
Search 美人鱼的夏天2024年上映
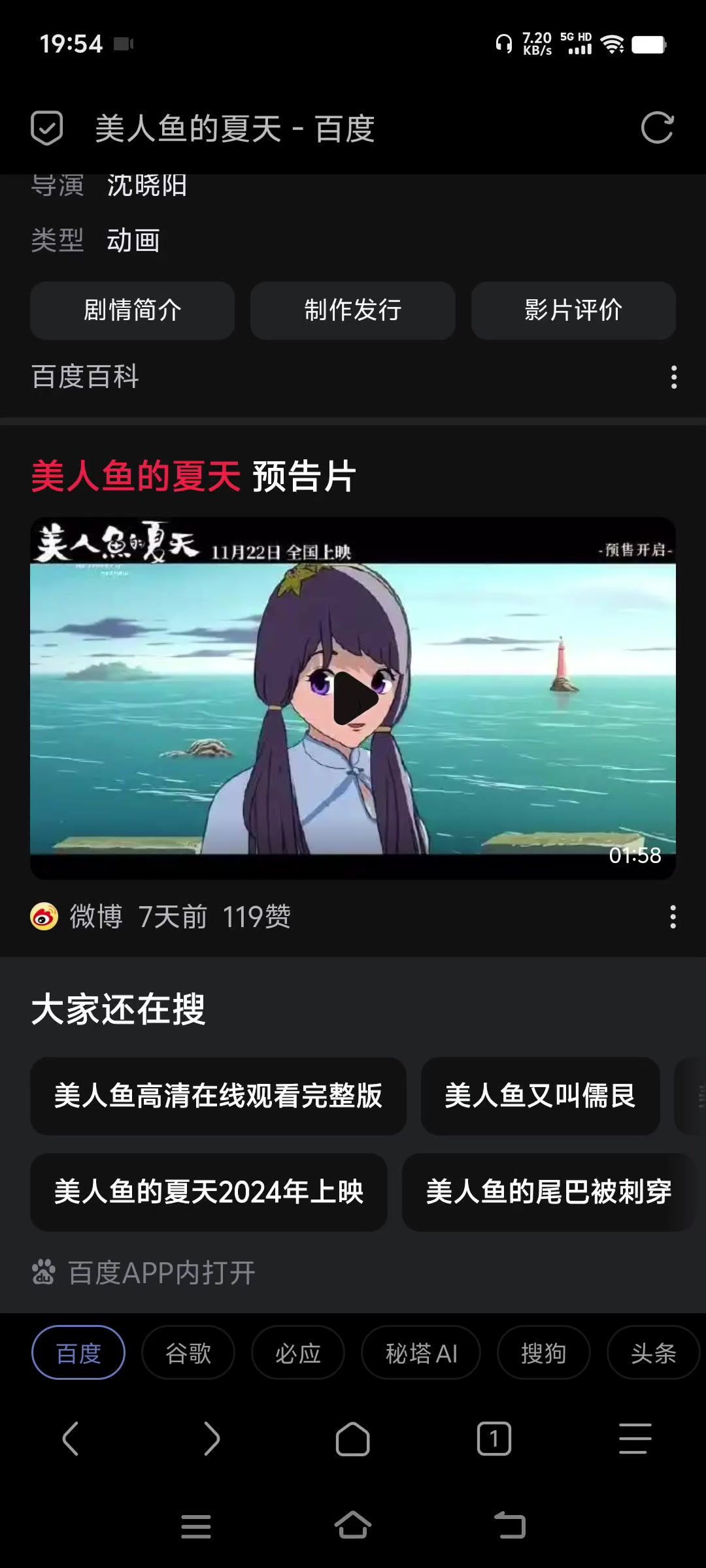[209, 1192]
